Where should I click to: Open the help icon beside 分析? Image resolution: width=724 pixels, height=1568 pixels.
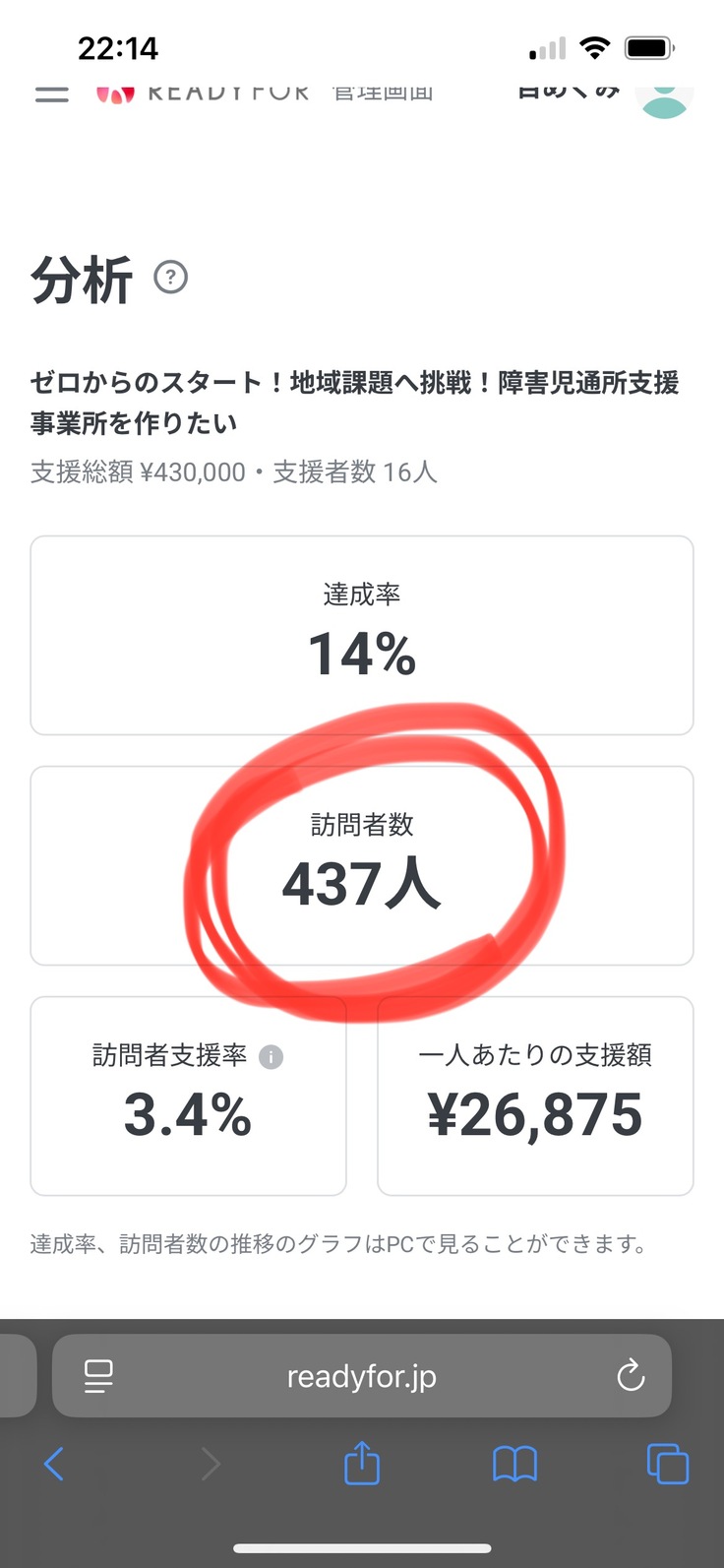(x=171, y=278)
